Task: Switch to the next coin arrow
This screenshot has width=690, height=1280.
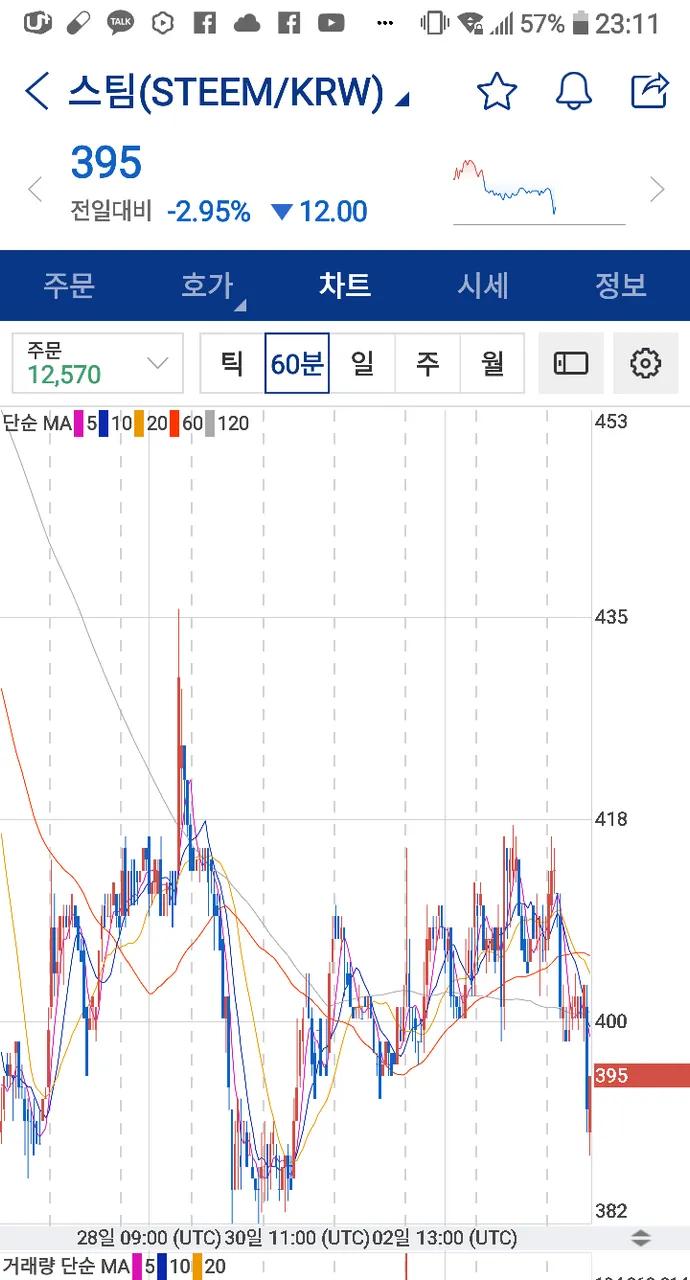Action: 657,189
